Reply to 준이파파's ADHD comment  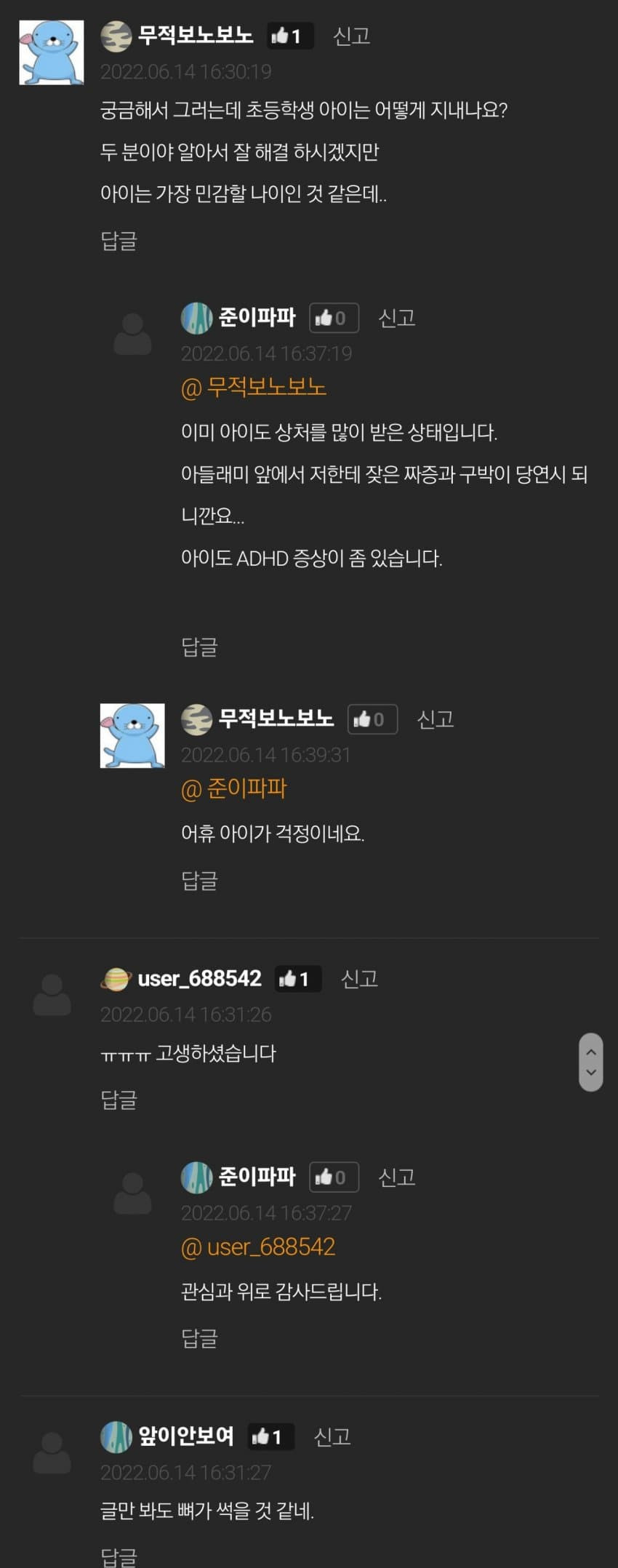(199, 646)
